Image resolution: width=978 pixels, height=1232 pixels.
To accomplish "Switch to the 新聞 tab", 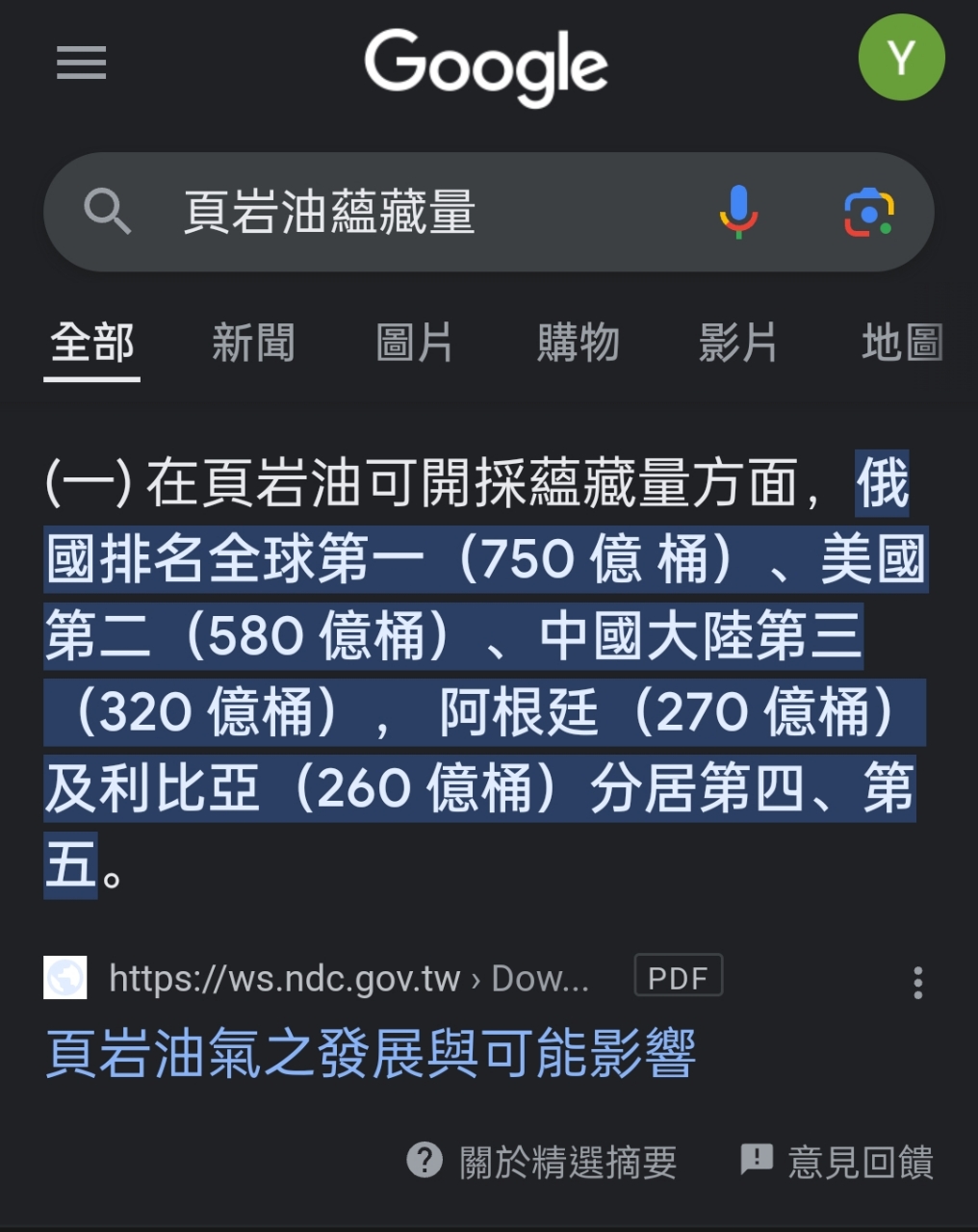I will click(x=253, y=344).
